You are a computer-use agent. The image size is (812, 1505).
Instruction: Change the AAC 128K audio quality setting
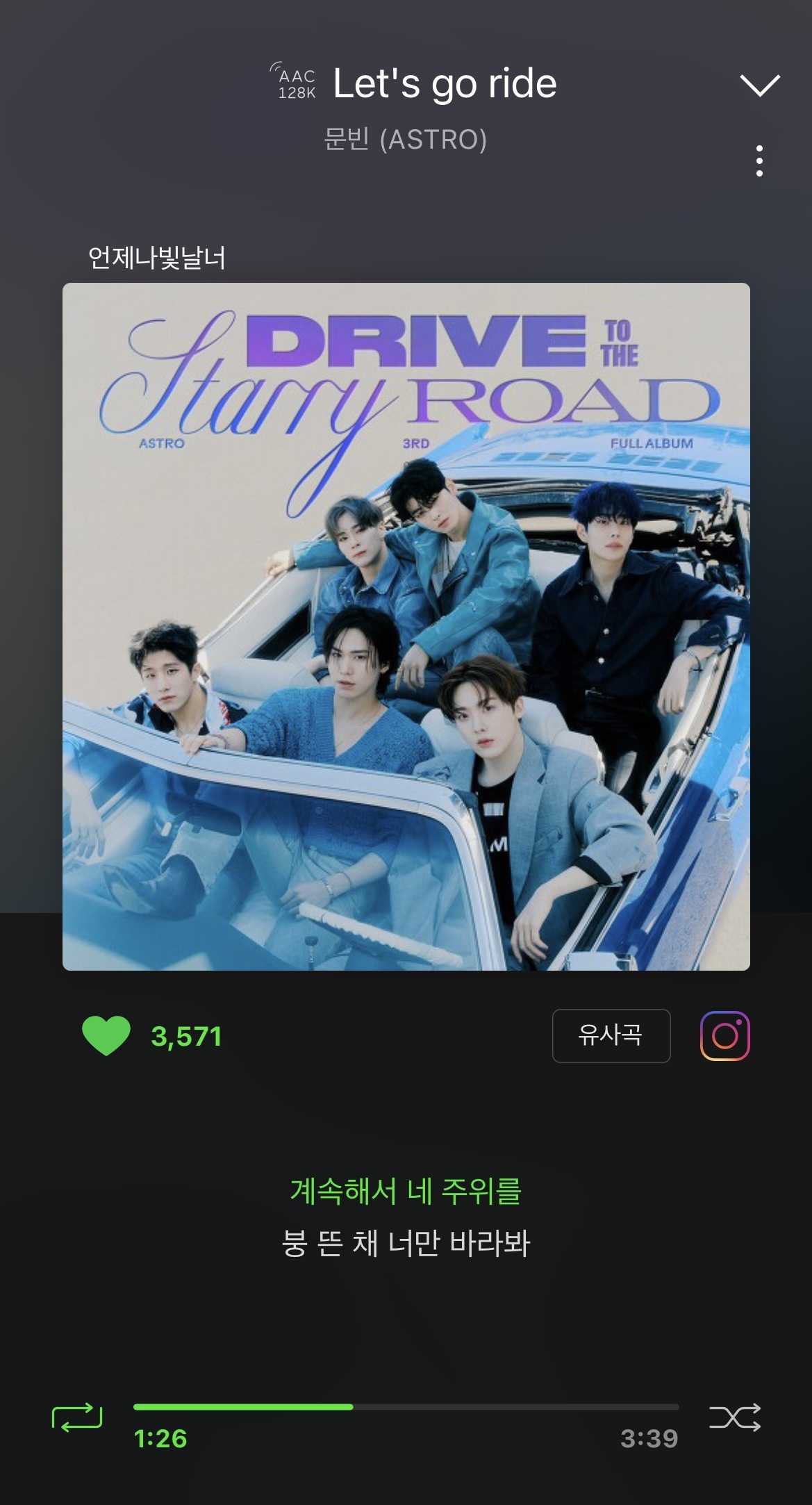tap(295, 83)
